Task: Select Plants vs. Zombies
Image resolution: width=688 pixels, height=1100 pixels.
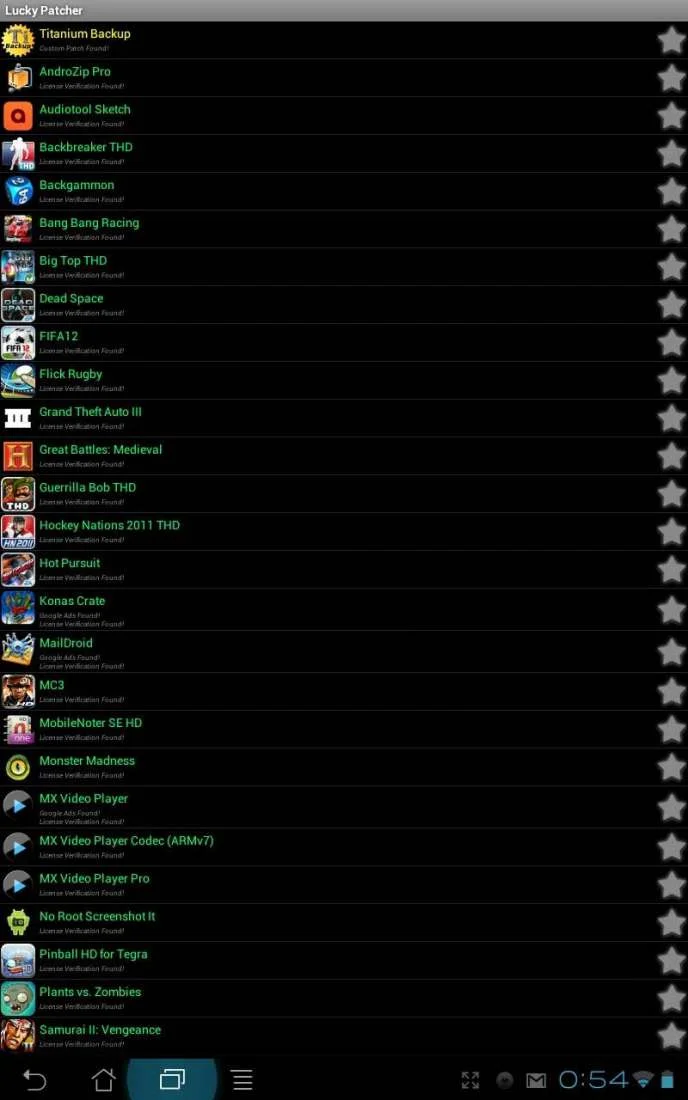Action: [90, 998]
